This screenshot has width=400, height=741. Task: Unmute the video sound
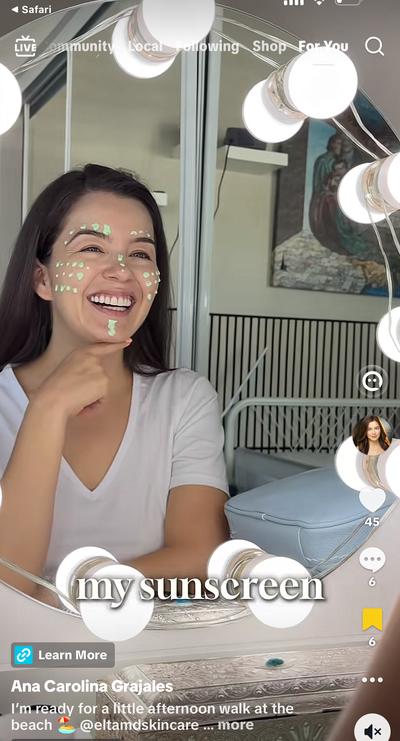click(372, 732)
